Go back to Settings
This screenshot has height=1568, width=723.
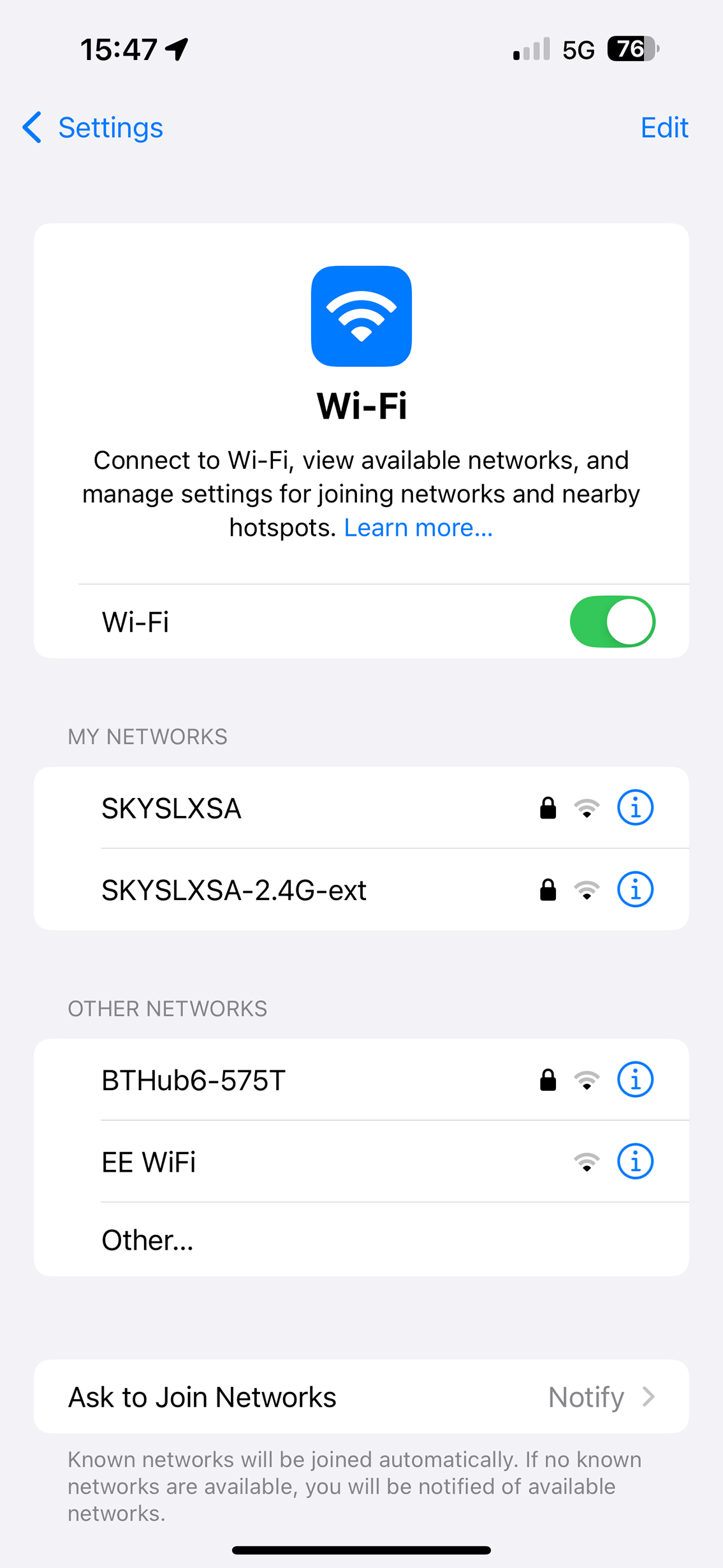tap(93, 128)
